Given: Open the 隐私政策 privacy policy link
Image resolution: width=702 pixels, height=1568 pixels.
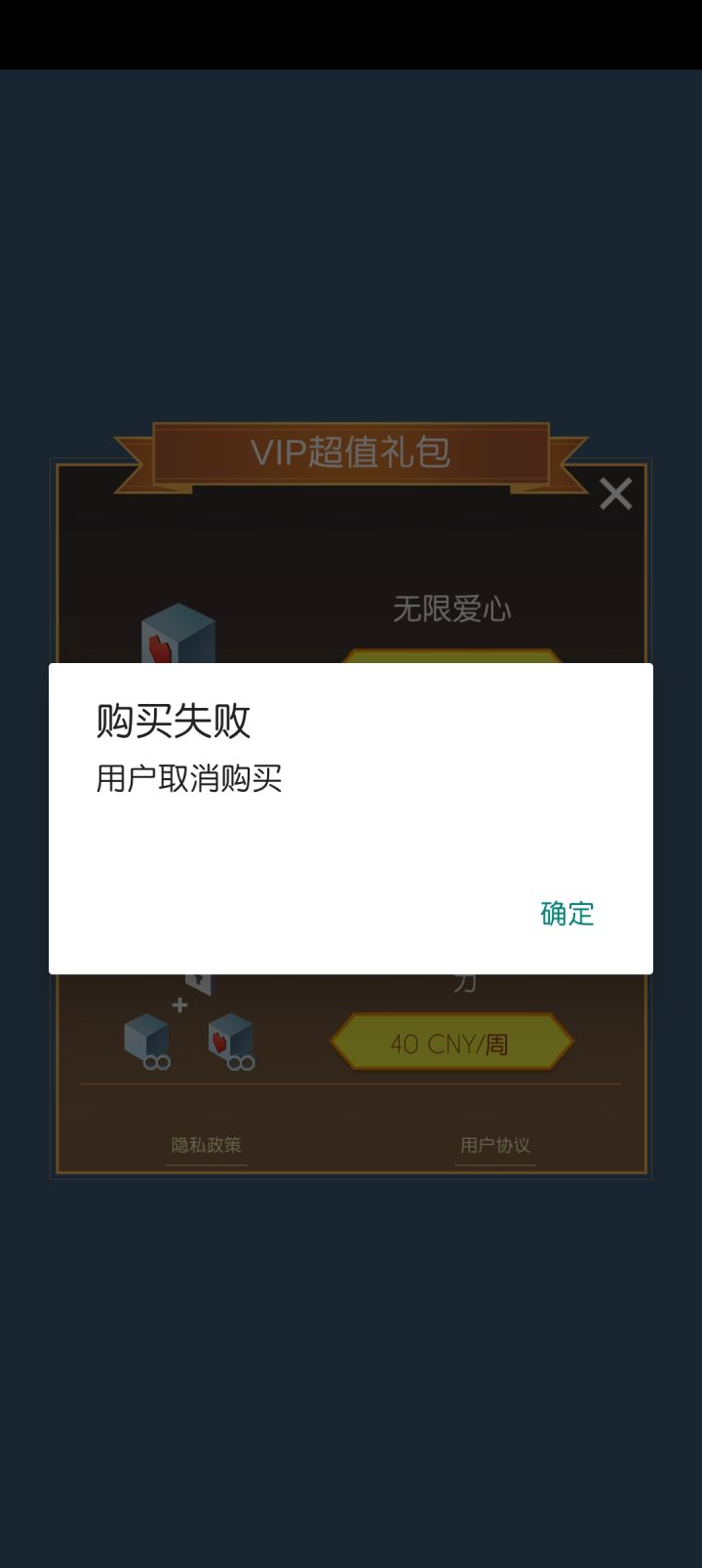Looking at the screenshot, I should pyautogui.click(x=206, y=1146).
